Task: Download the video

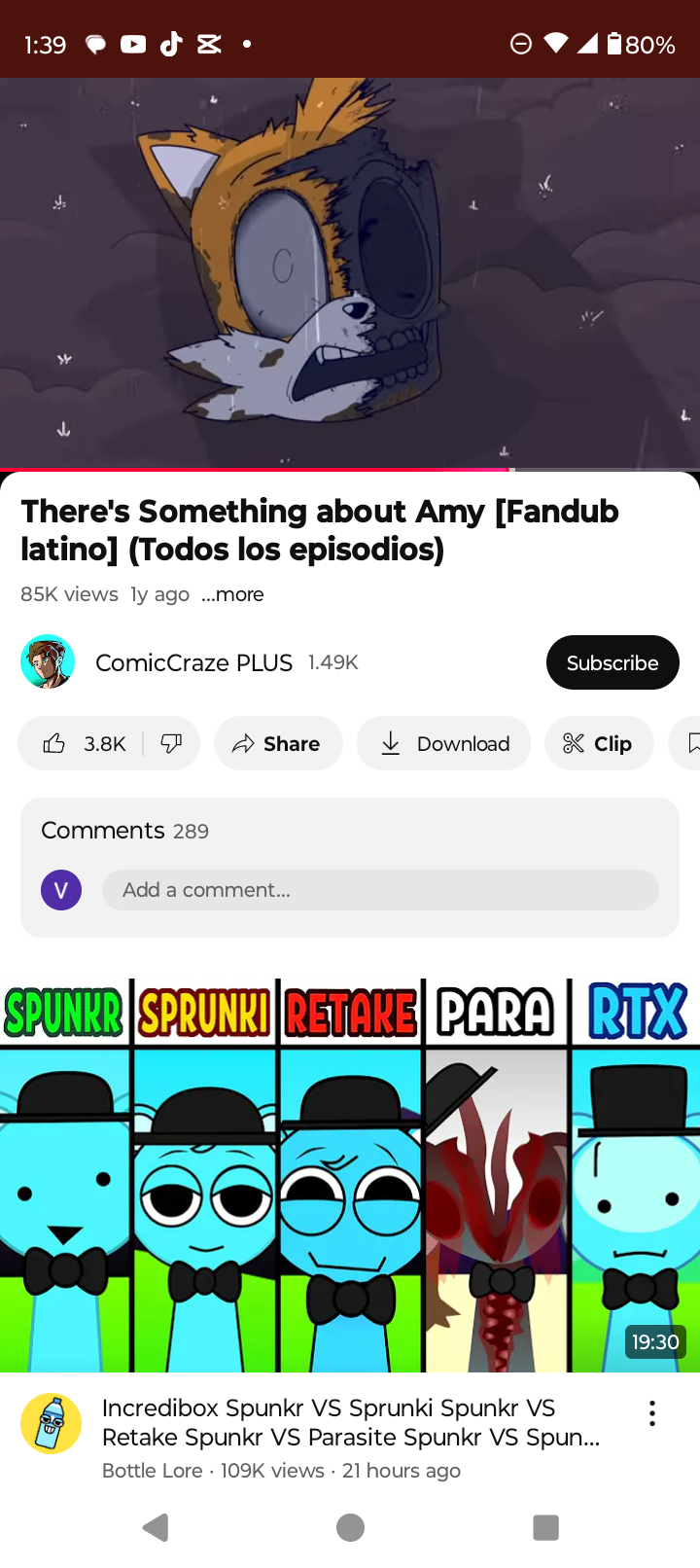Action: tap(444, 744)
